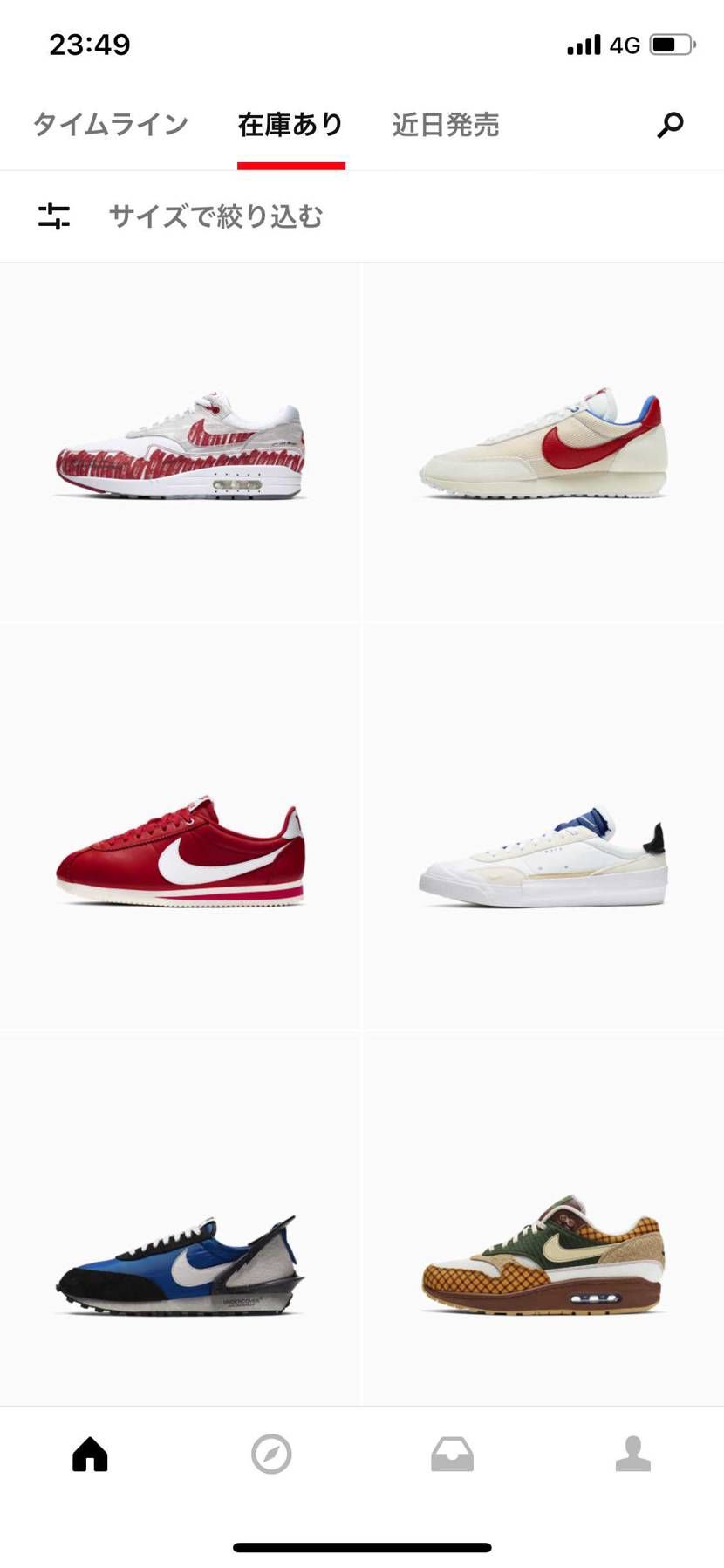Screen dimensions: 724x1568
Task: Switch to the 近日発売 tab
Action: pos(446,125)
